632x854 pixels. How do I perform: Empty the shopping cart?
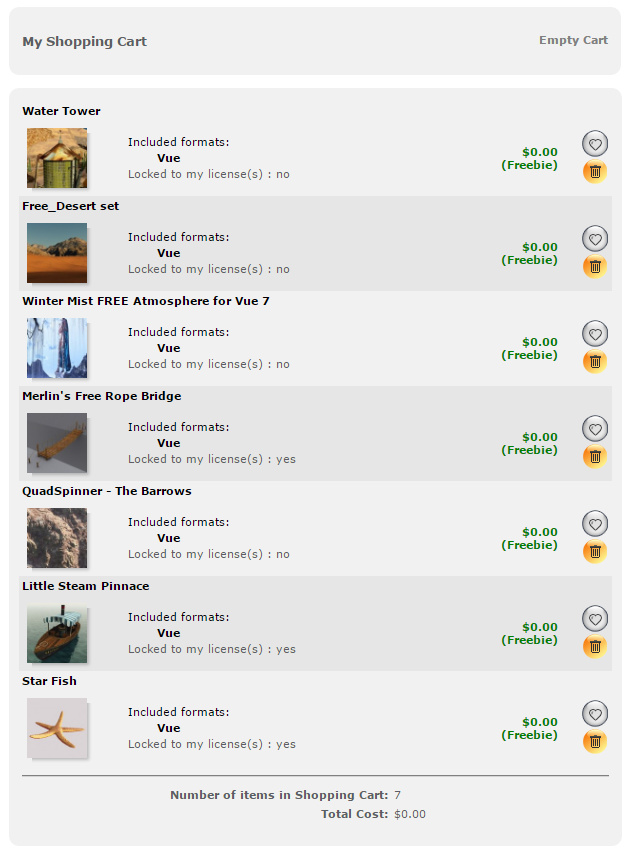pos(573,41)
